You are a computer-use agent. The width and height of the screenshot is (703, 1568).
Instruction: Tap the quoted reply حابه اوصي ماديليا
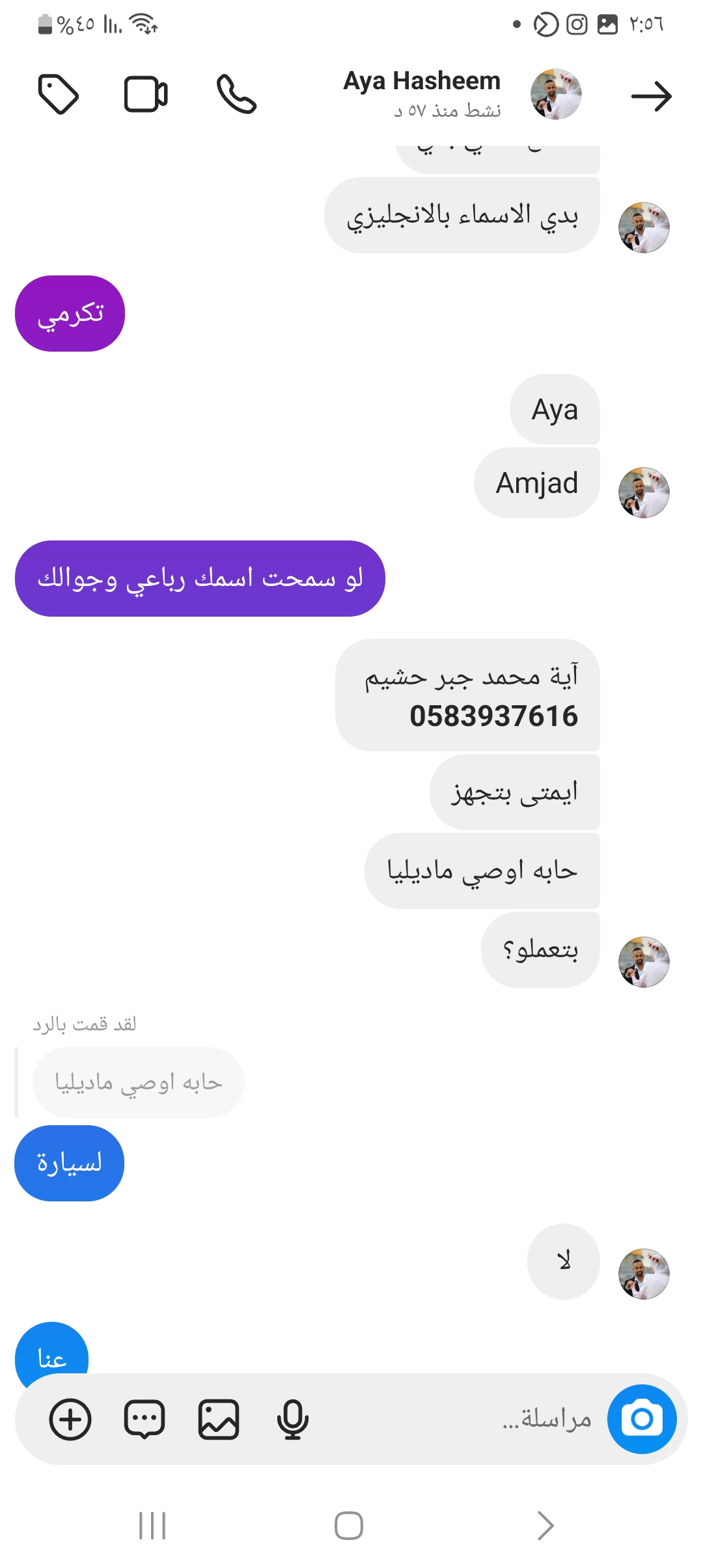point(139,1082)
